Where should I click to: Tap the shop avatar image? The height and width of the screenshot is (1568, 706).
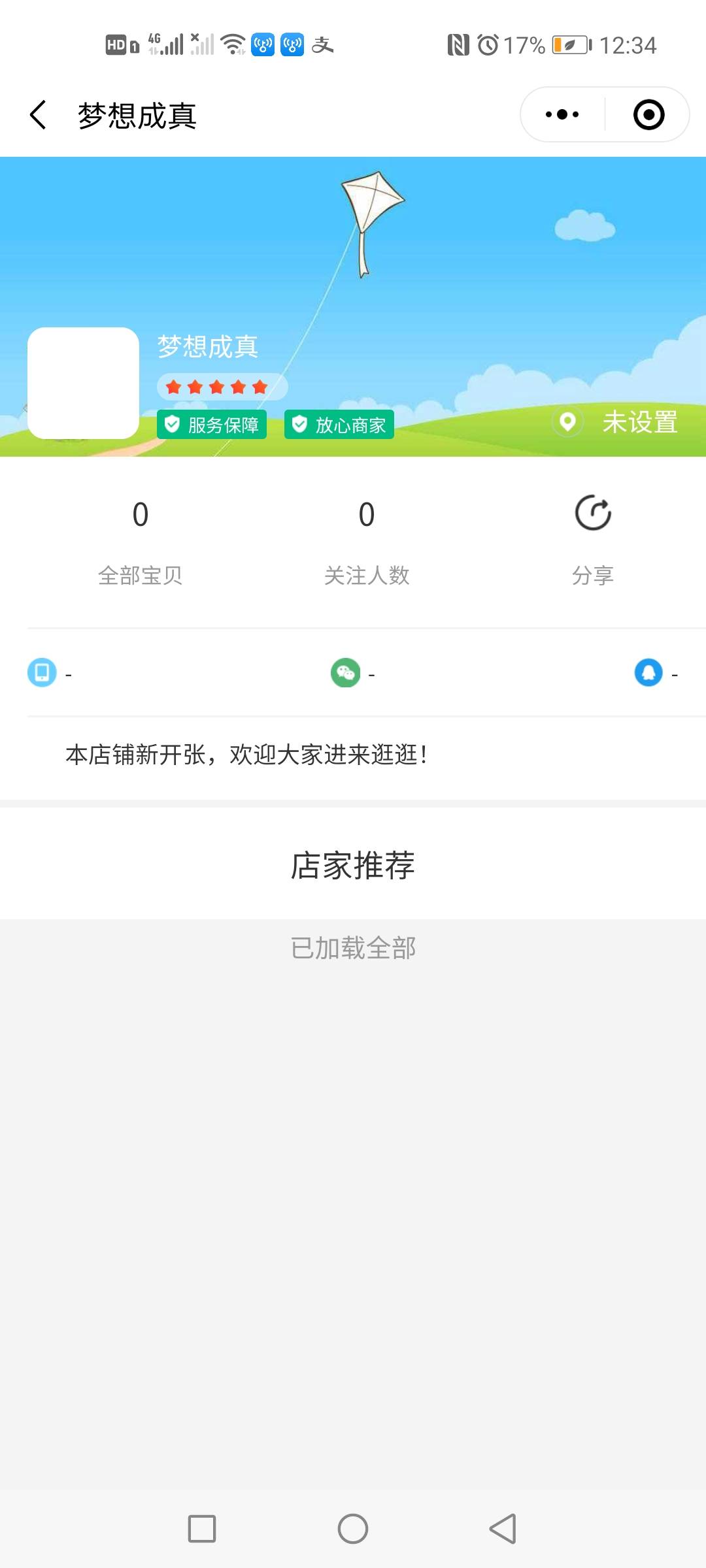pos(83,383)
